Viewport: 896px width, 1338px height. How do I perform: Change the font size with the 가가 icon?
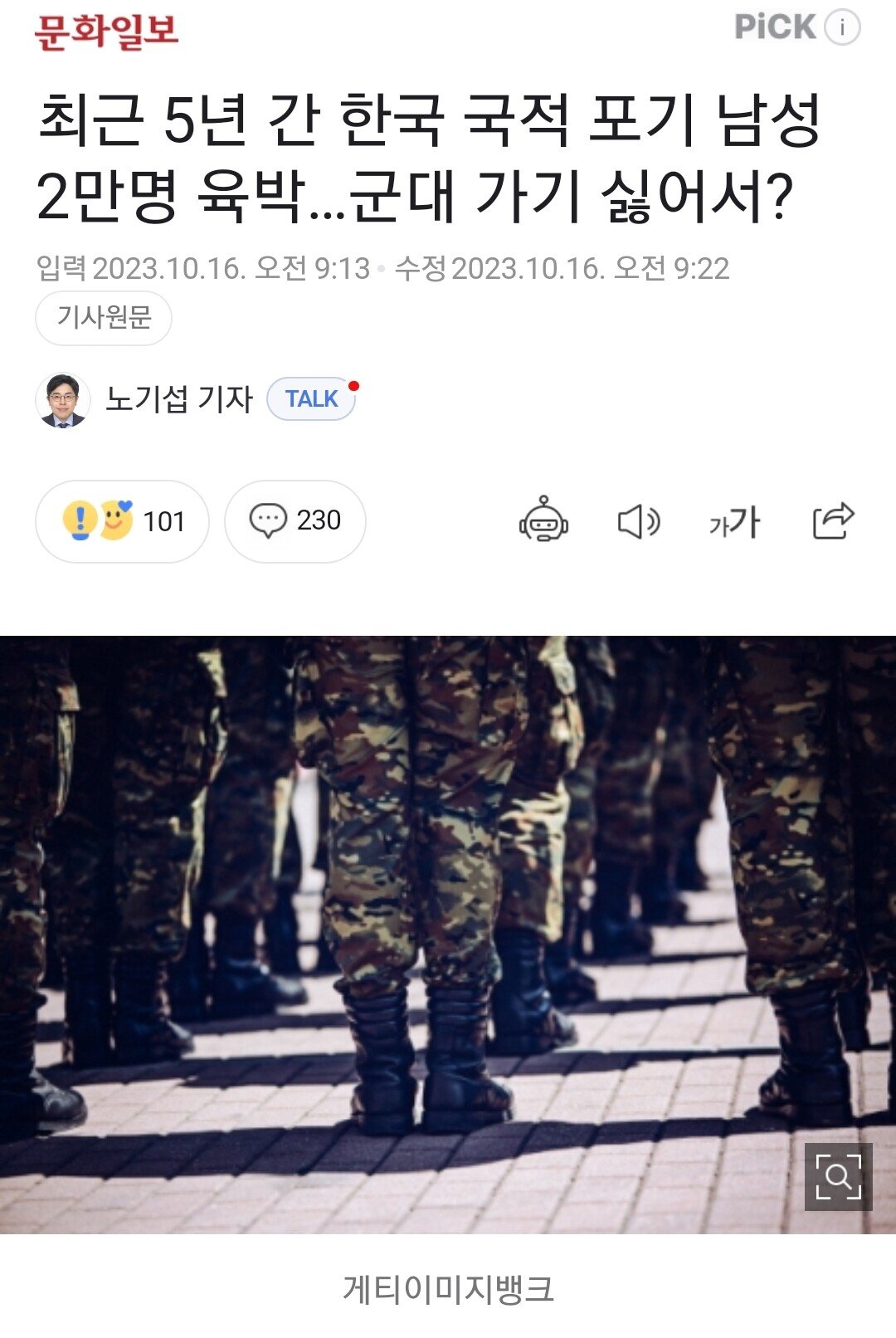[734, 522]
